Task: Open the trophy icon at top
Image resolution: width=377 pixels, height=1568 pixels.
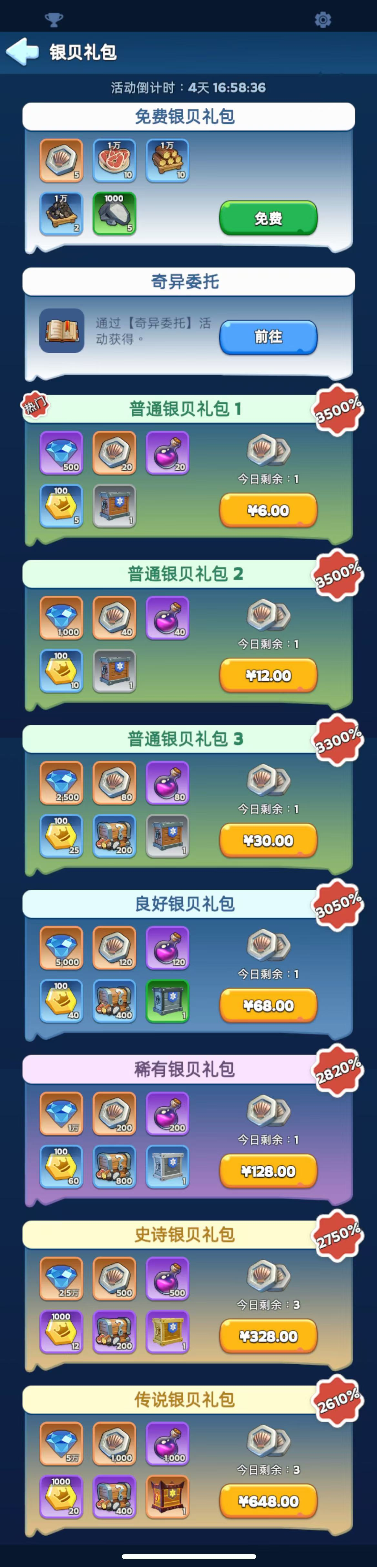Action: tap(54, 19)
